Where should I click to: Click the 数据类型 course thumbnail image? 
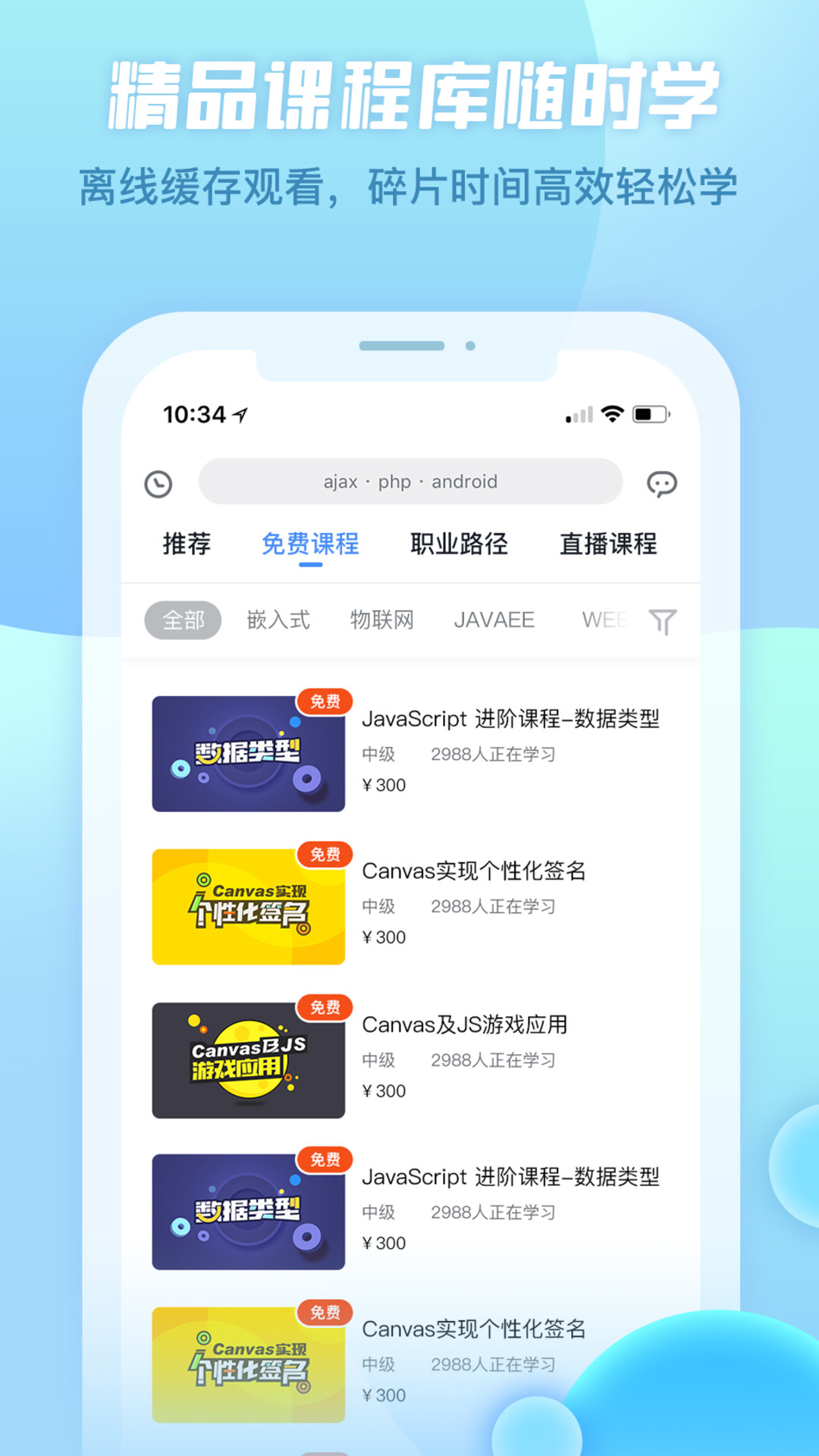tap(248, 755)
